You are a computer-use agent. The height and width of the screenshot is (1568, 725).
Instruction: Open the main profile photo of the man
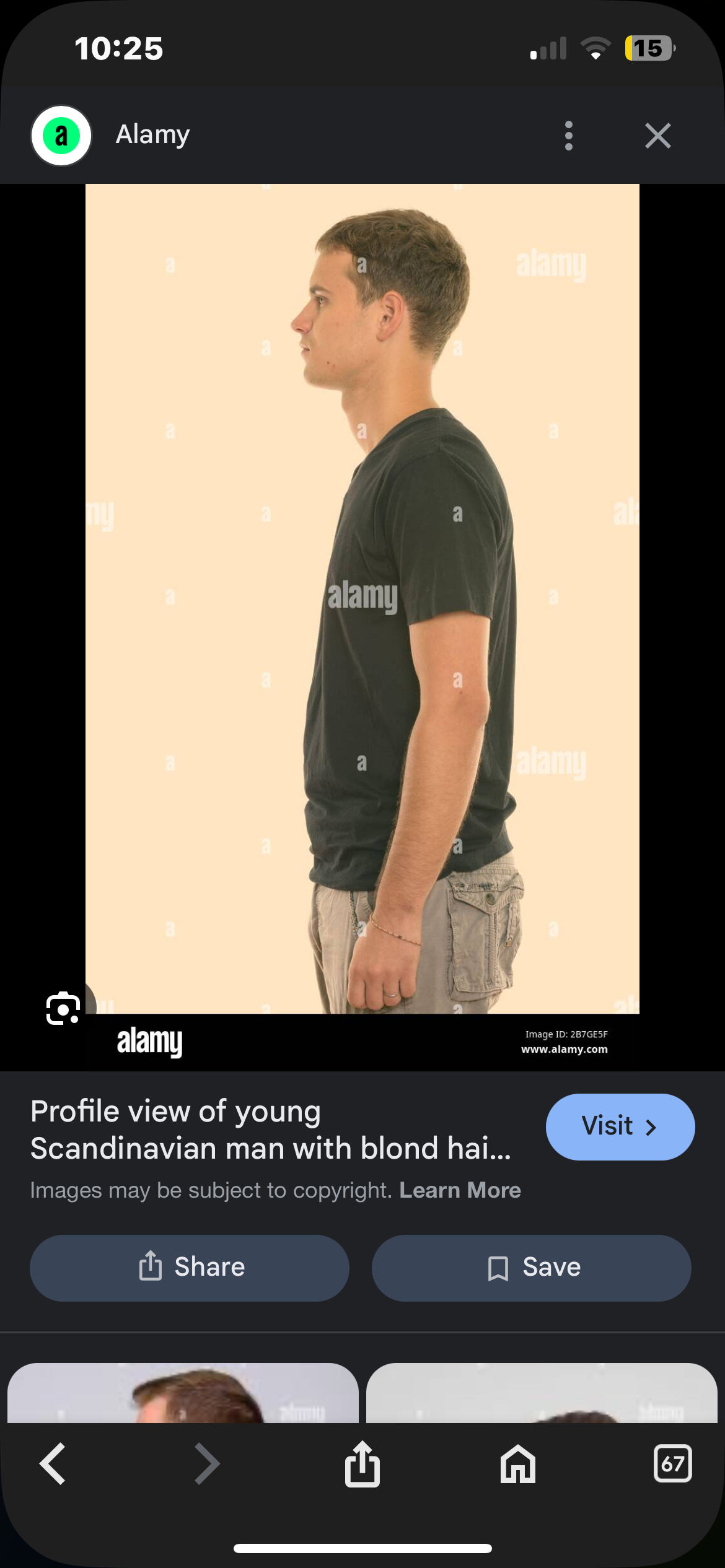click(362, 599)
